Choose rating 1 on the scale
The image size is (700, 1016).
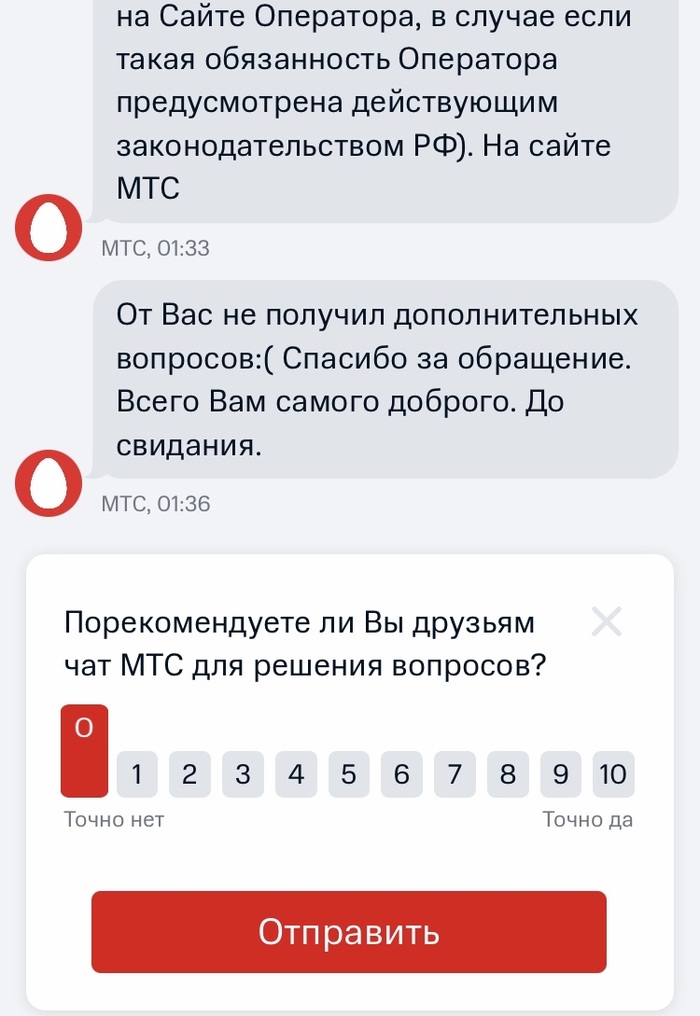tap(137, 774)
